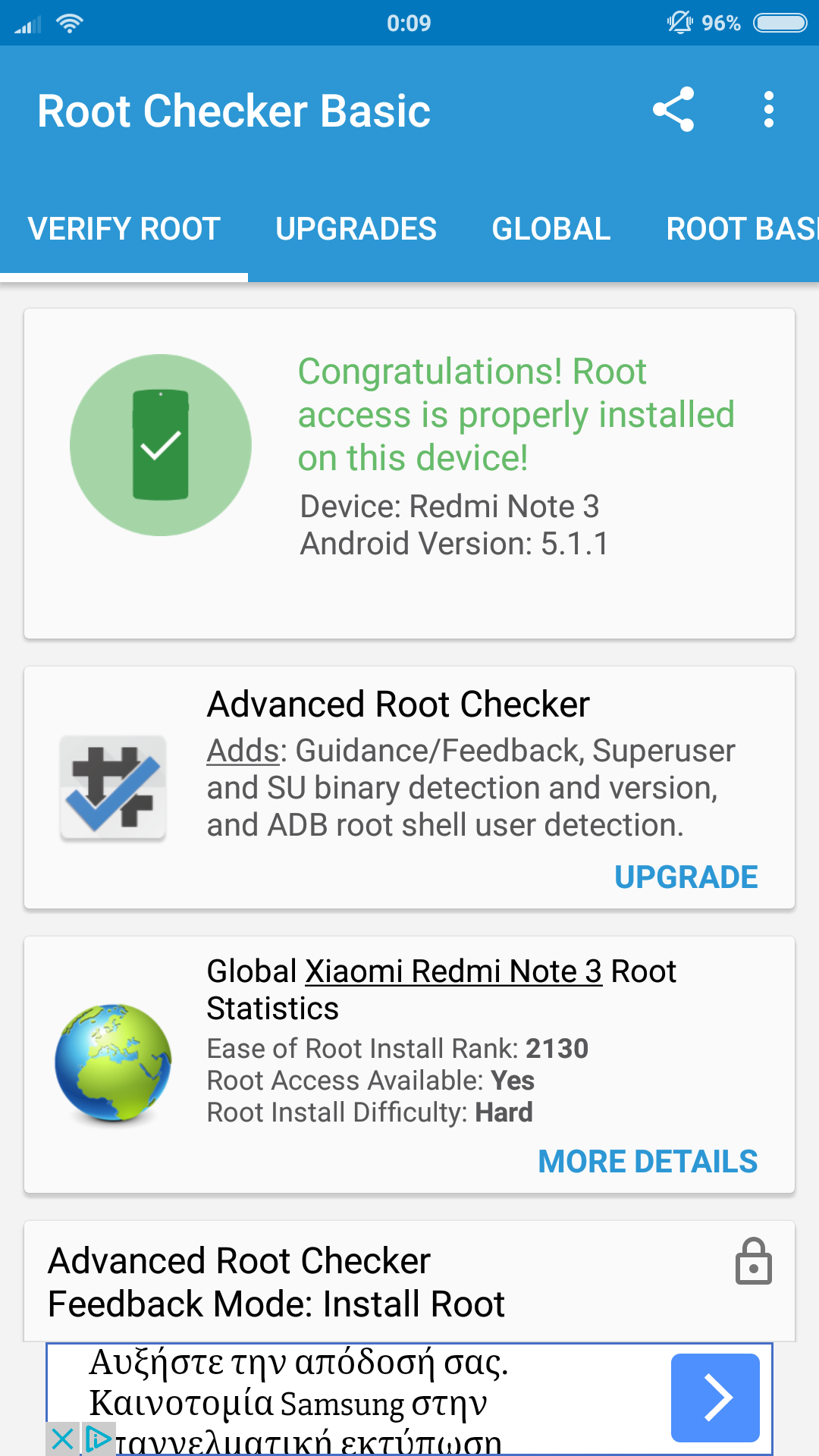Select the Verify Root tab
This screenshot has width=819, height=1456.
pyautogui.click(x=124, y=229)
